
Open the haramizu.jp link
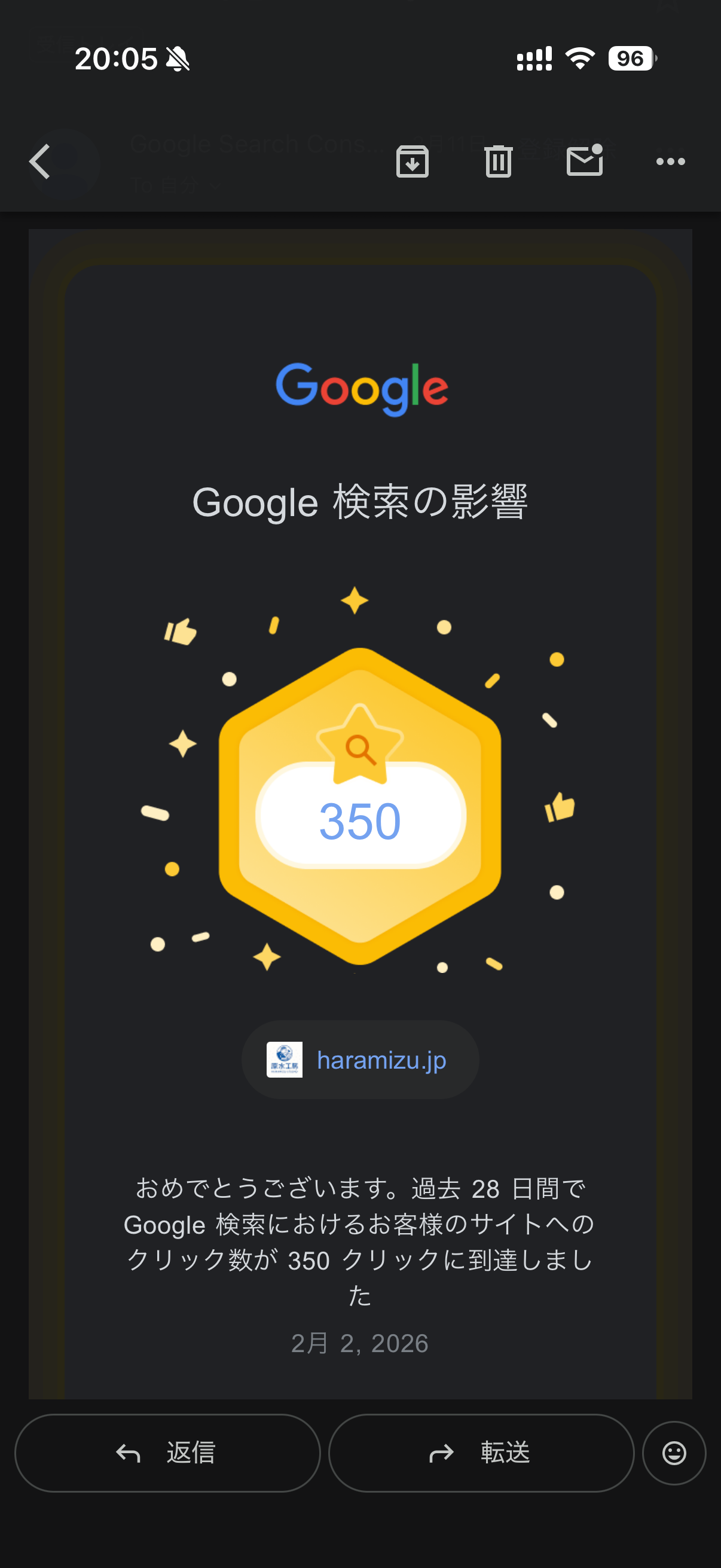pyautogui.click(x=382, y=1059)
